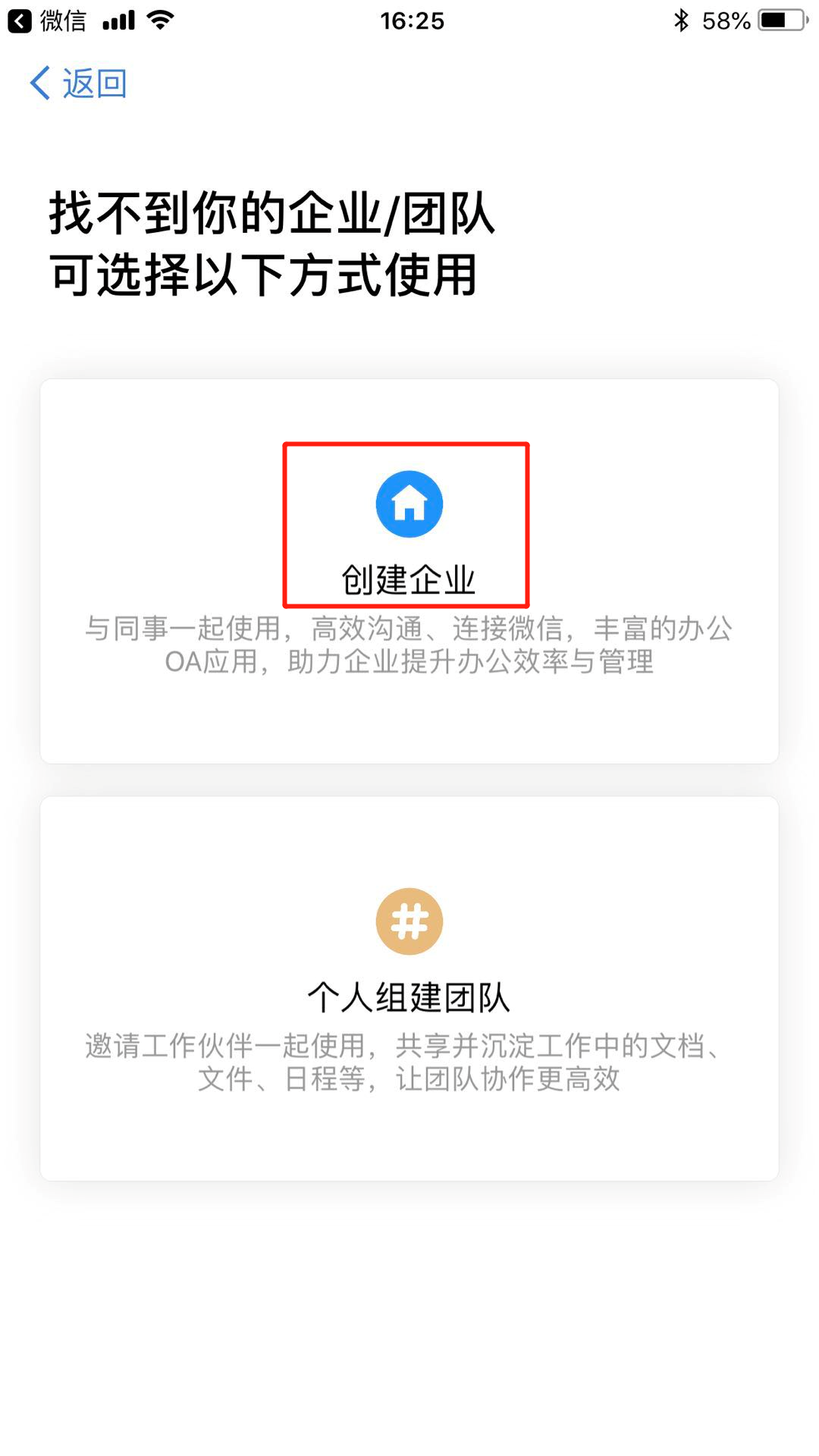Return to 微信 via status bar breadcrumb
Viewport: 819px width, 1456px height.
(47, 20)
